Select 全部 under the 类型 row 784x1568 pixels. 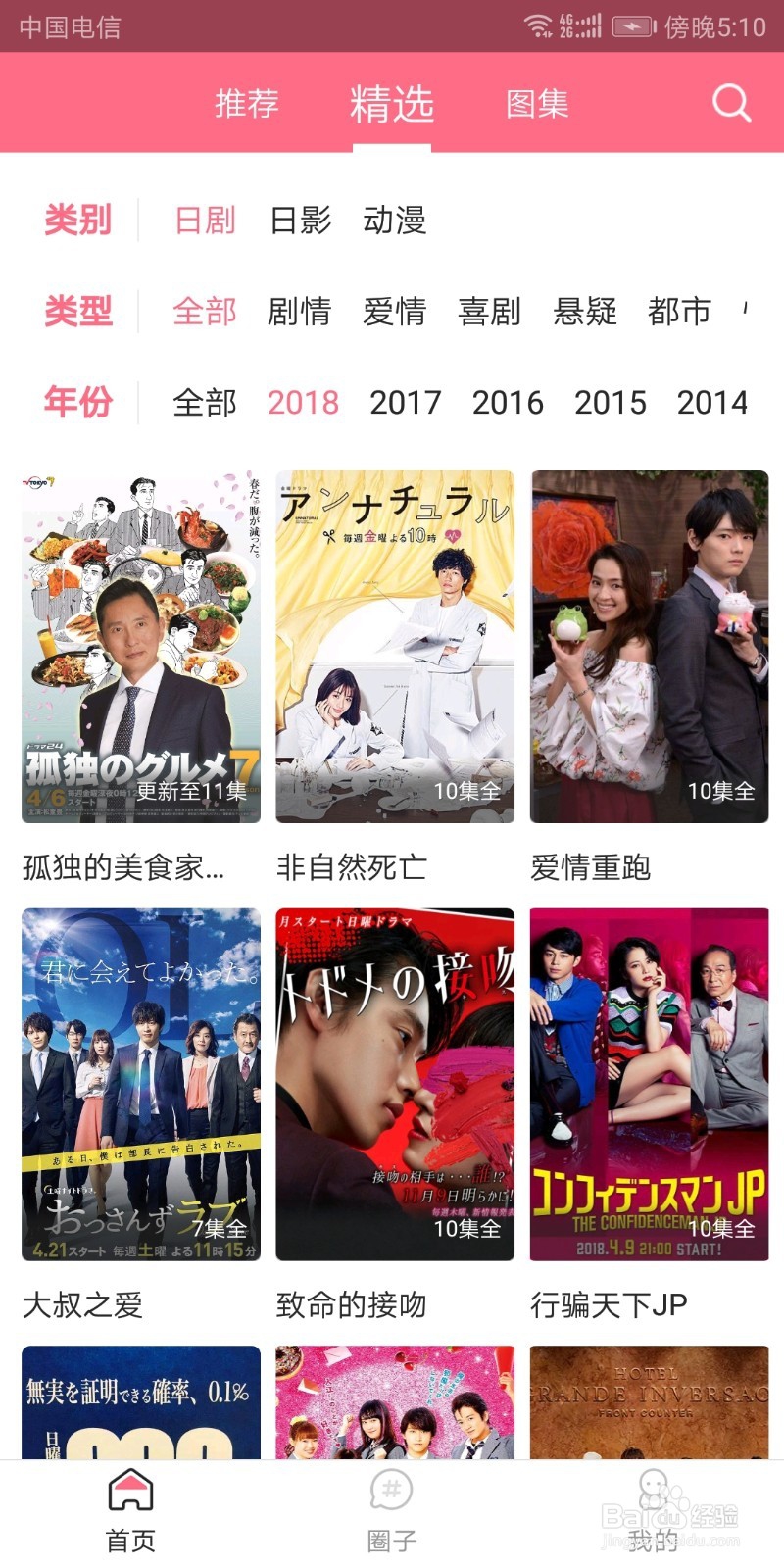point(205,312)
